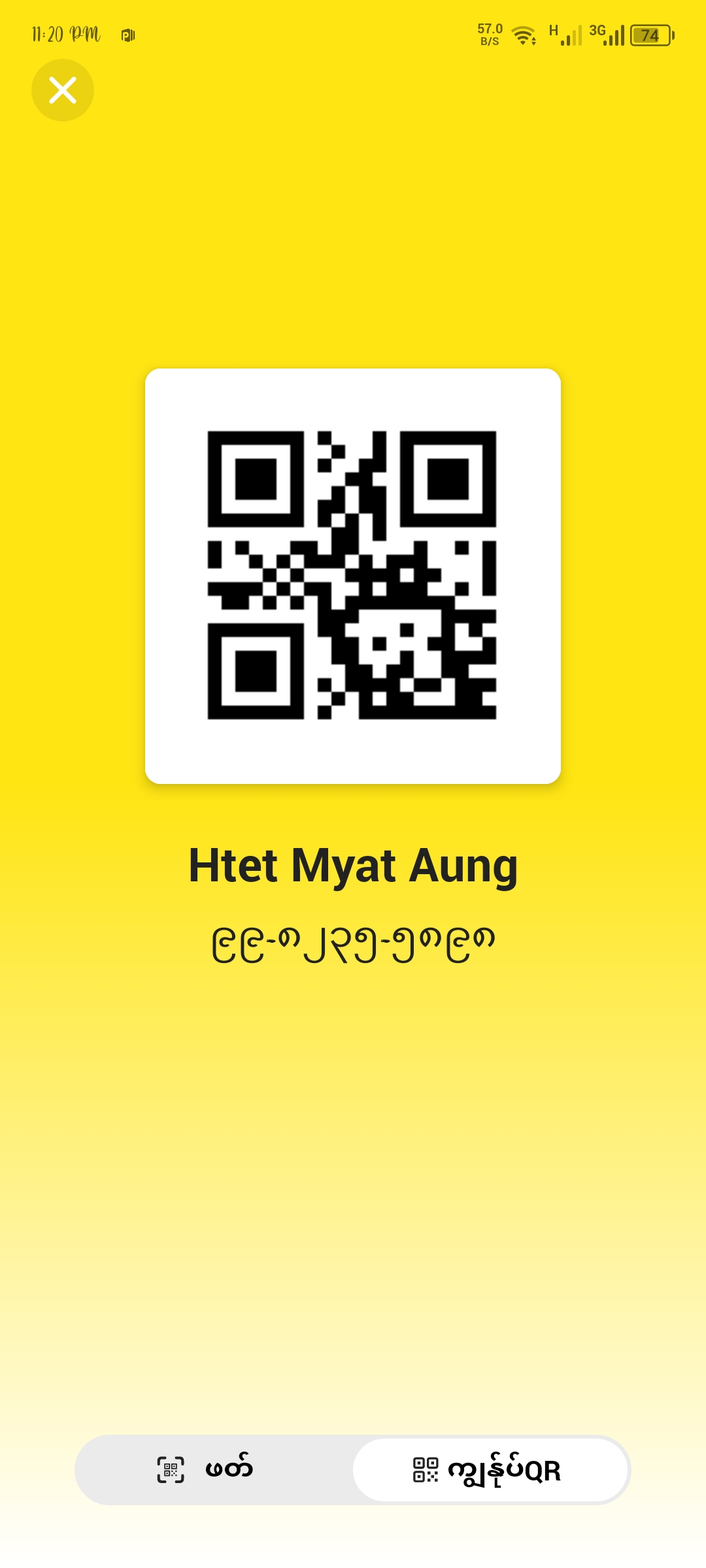Viewport: 706px width, 1568px height.
Task: Close the QR code screen
Action: pyautogui.click(x=63, y=90)
